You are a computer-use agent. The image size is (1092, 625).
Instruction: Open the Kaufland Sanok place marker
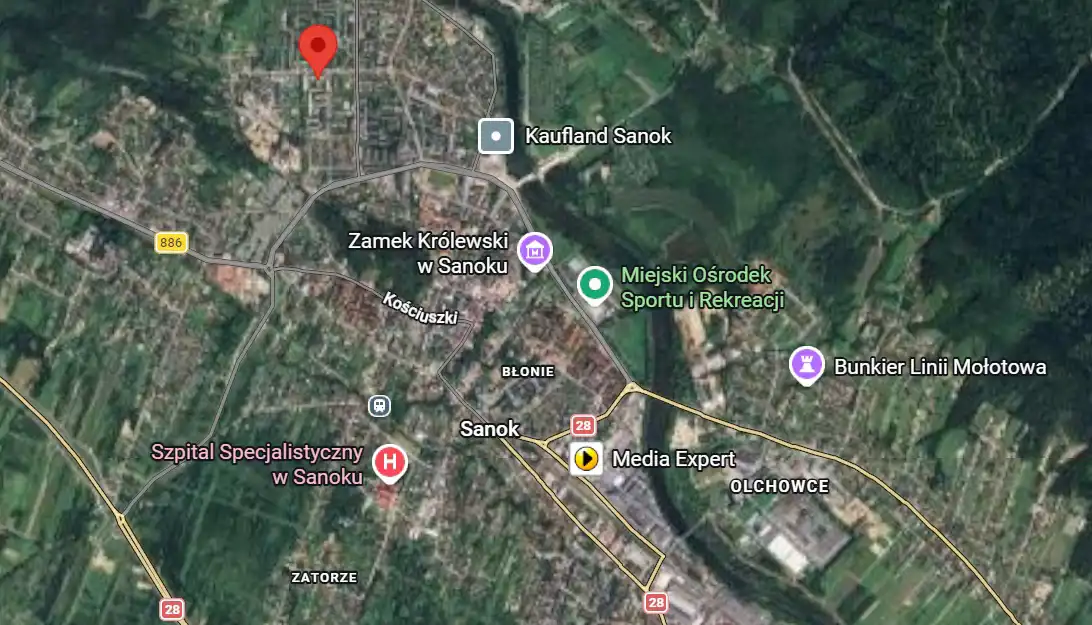(x=496, y=136)
